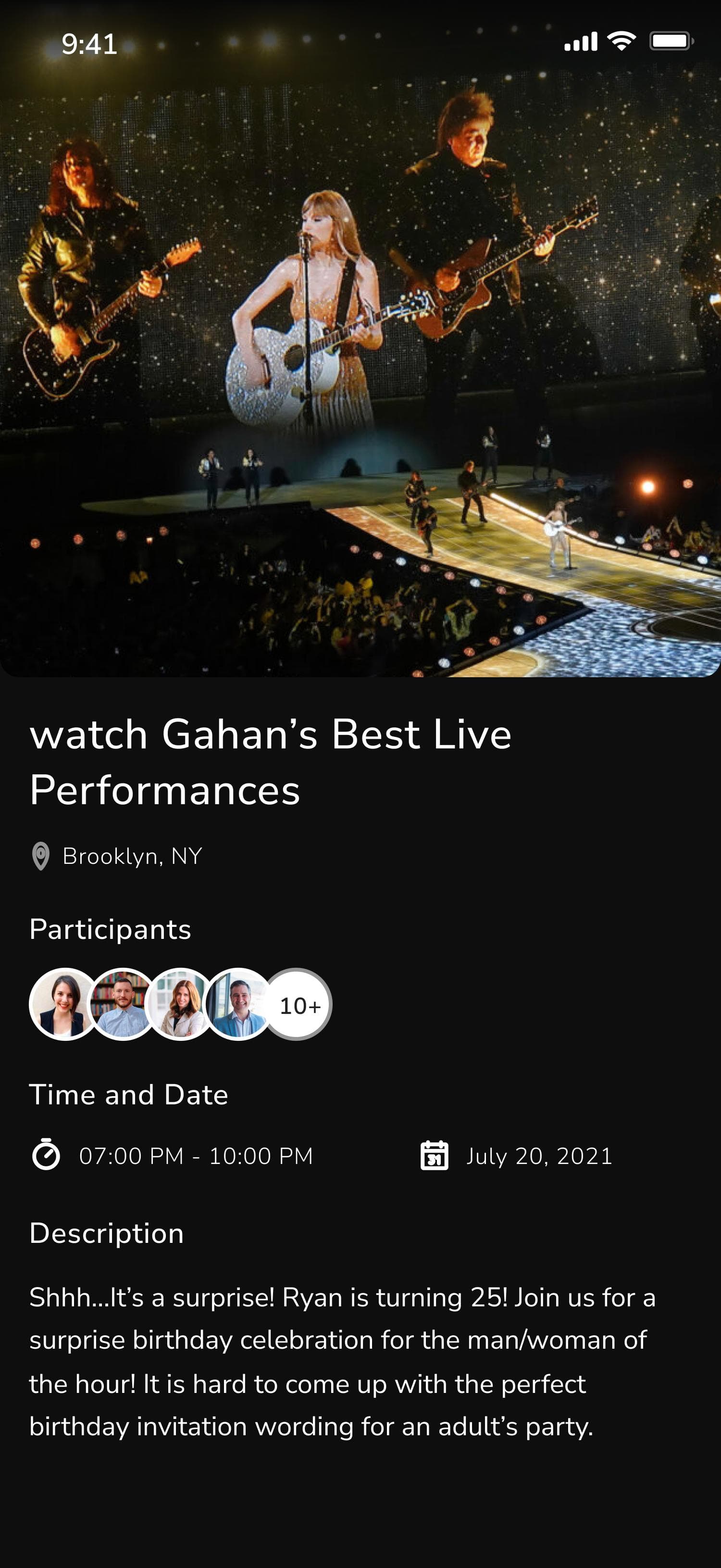Open the avatar of the man in blue suit

tap(237, 1004)
